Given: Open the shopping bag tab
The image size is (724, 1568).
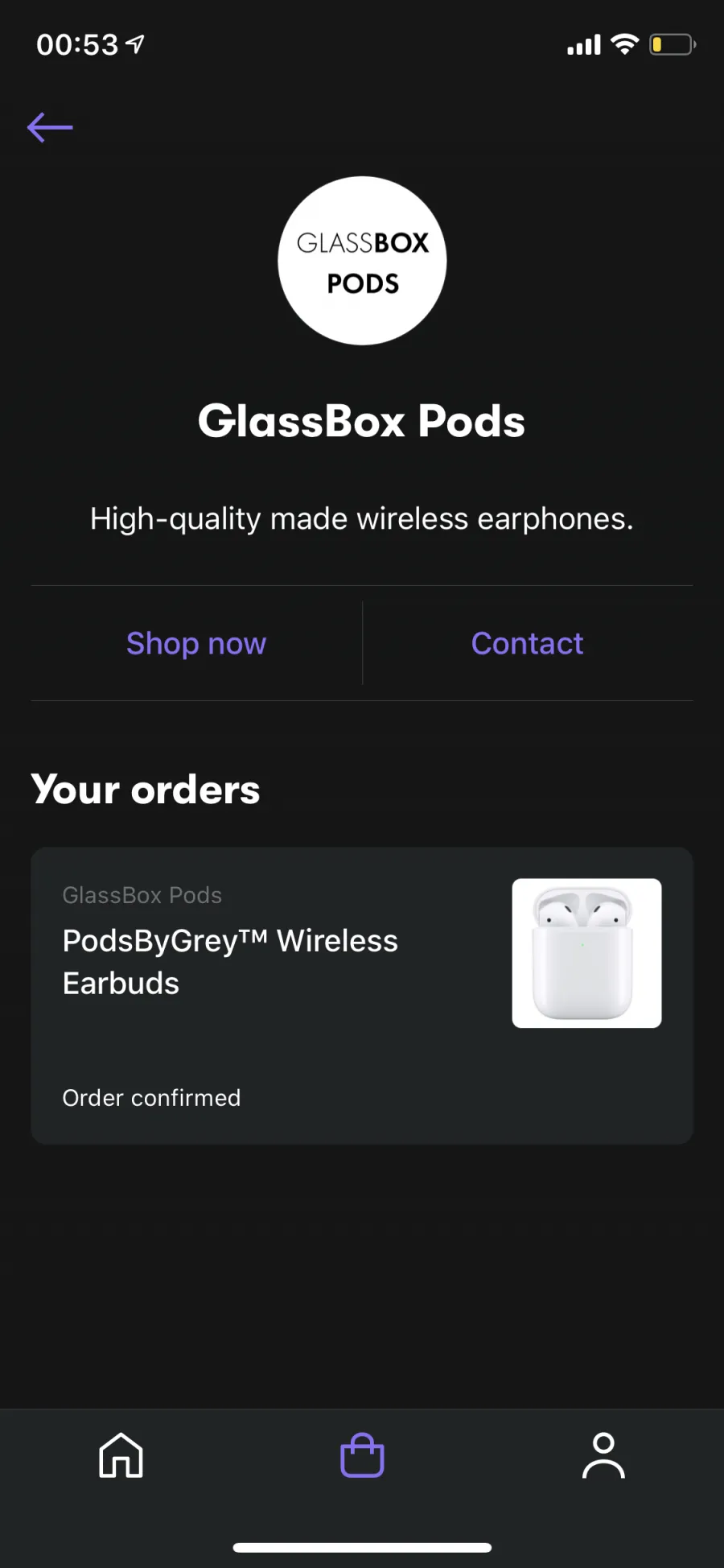Looking at the screenshot, I should [362, 1455].
